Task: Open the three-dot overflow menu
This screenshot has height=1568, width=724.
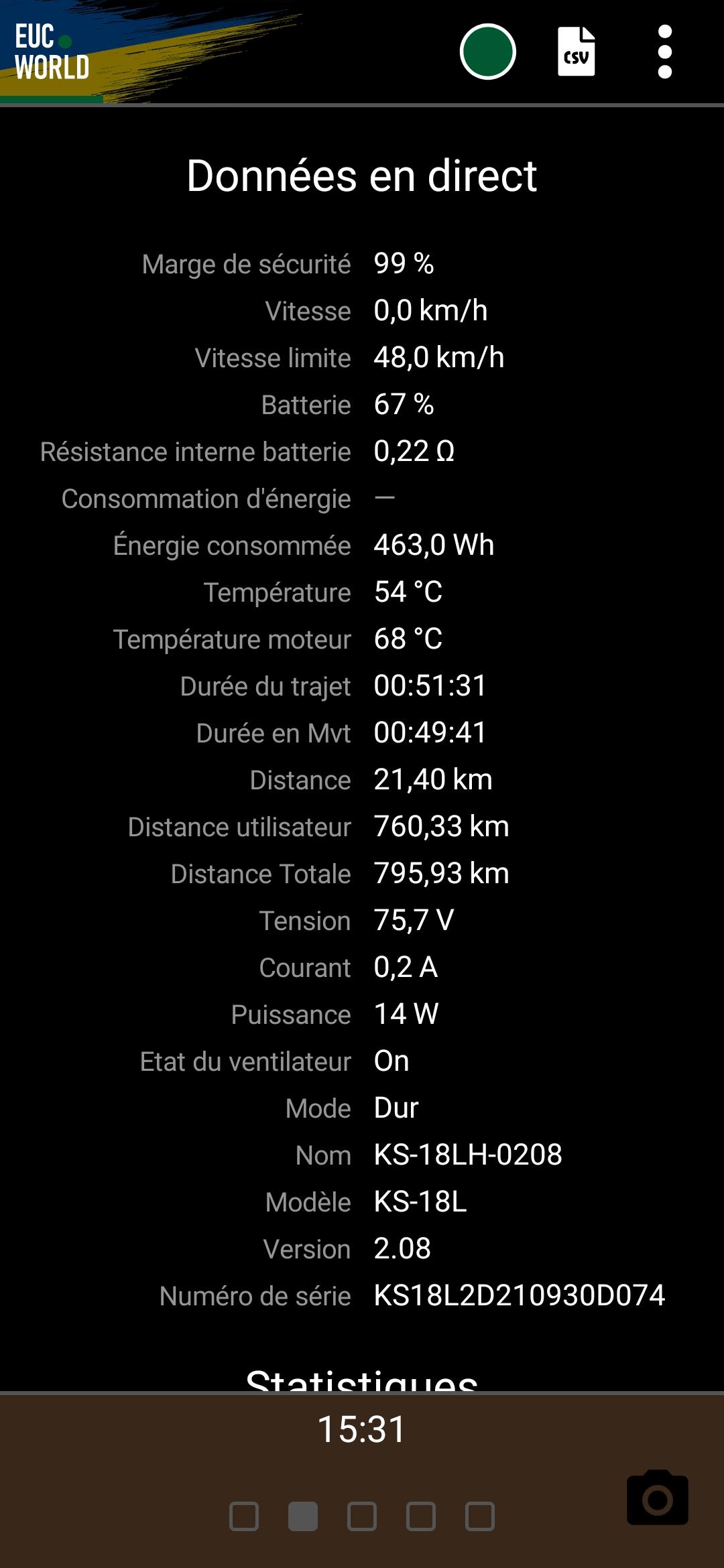Action: [x=664, y=52]
